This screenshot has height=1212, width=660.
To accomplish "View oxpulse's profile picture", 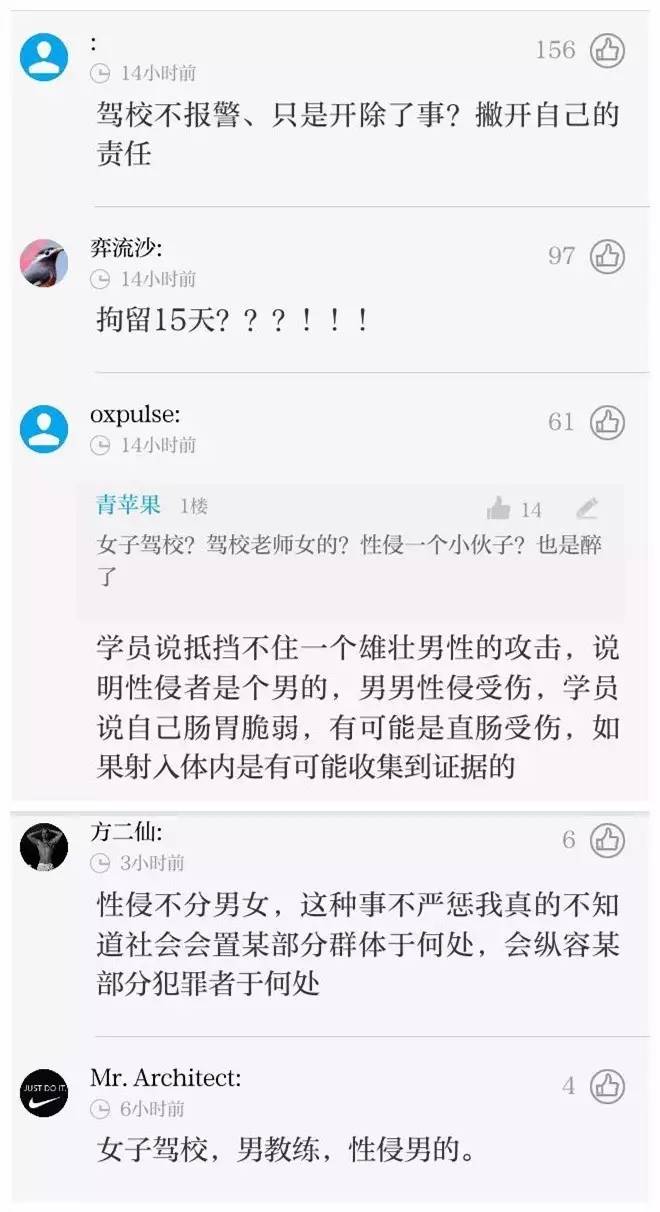I will 44,429.
